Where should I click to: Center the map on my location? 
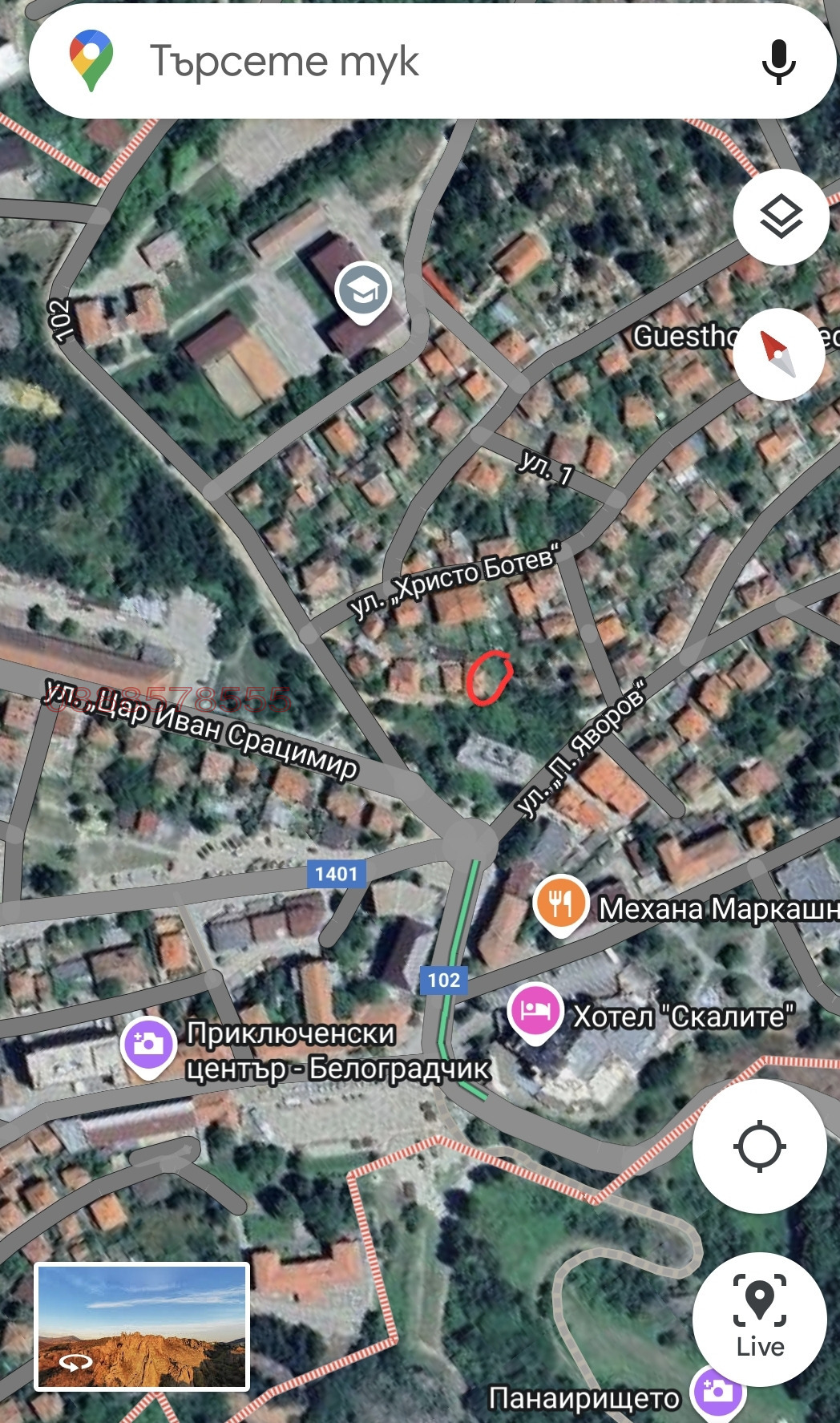tap(759, 1146)
